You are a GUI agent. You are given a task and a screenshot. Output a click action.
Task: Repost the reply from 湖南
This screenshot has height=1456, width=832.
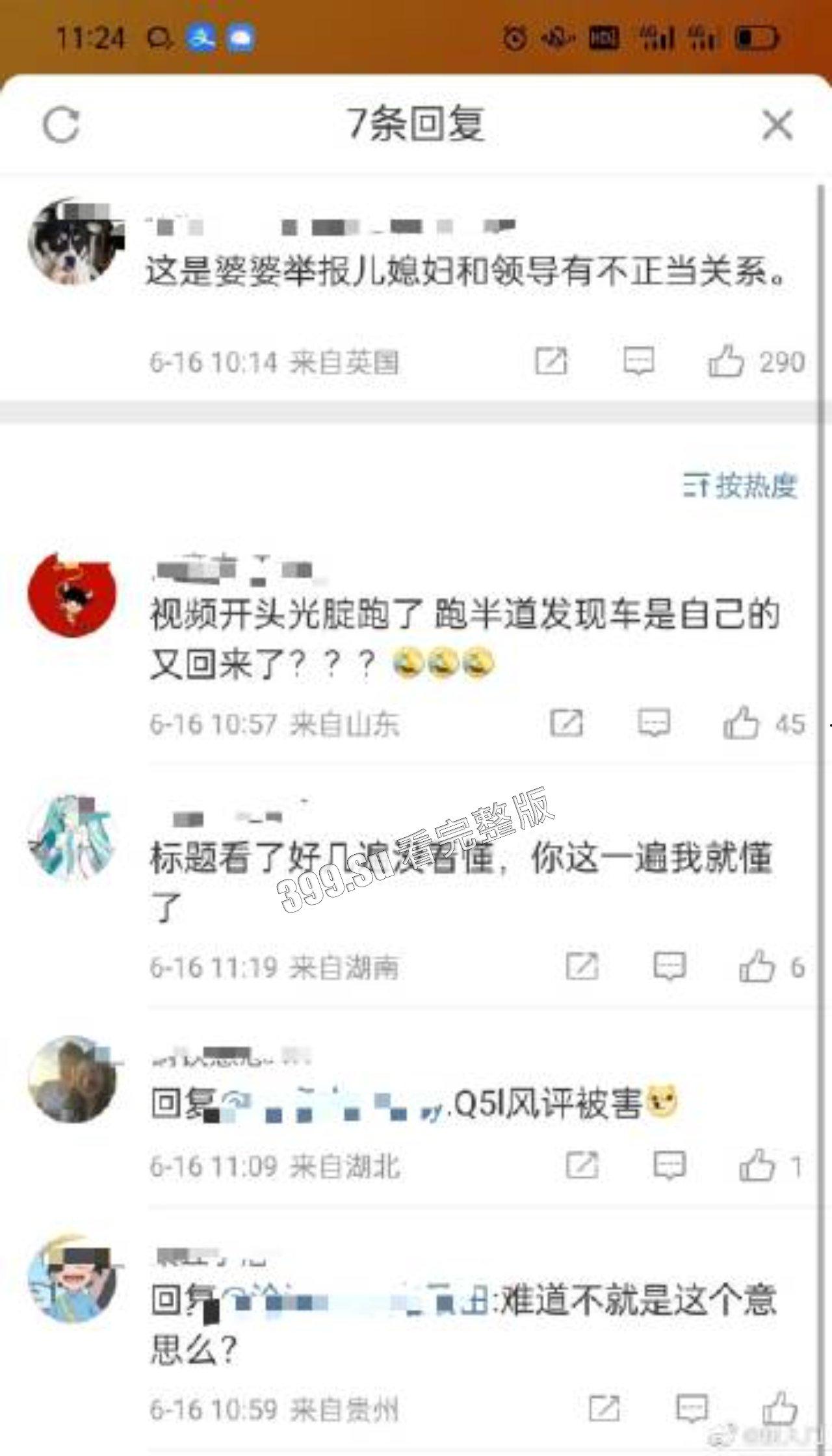(582, 967)
